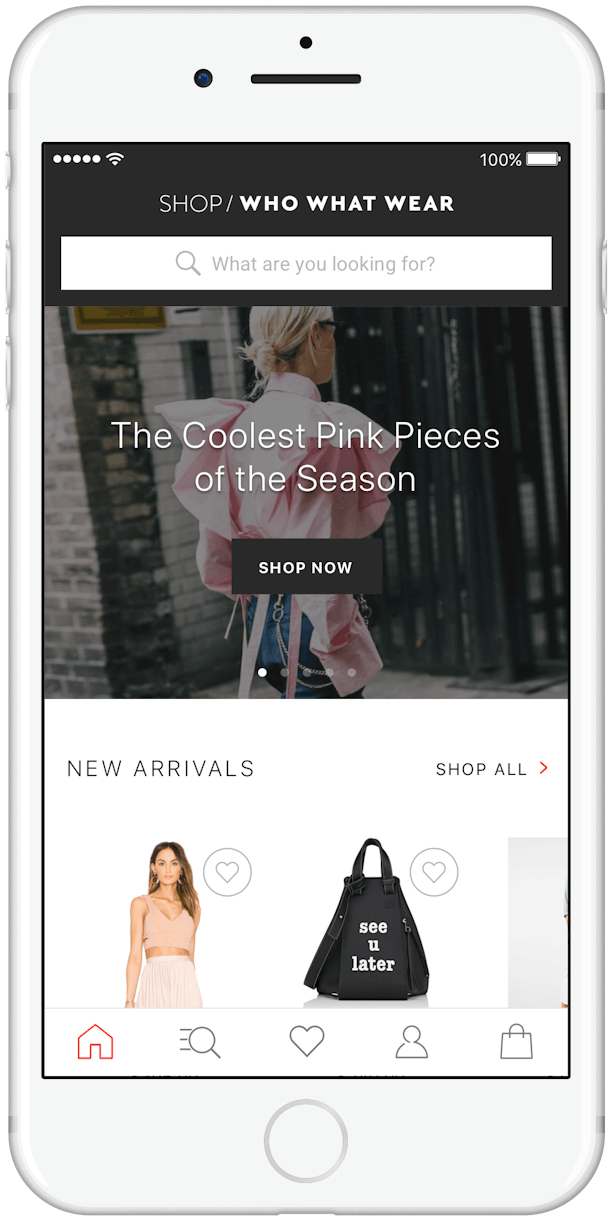Open the "see u later" bag product
The image size is (614, 1220).
pos(368,923)
